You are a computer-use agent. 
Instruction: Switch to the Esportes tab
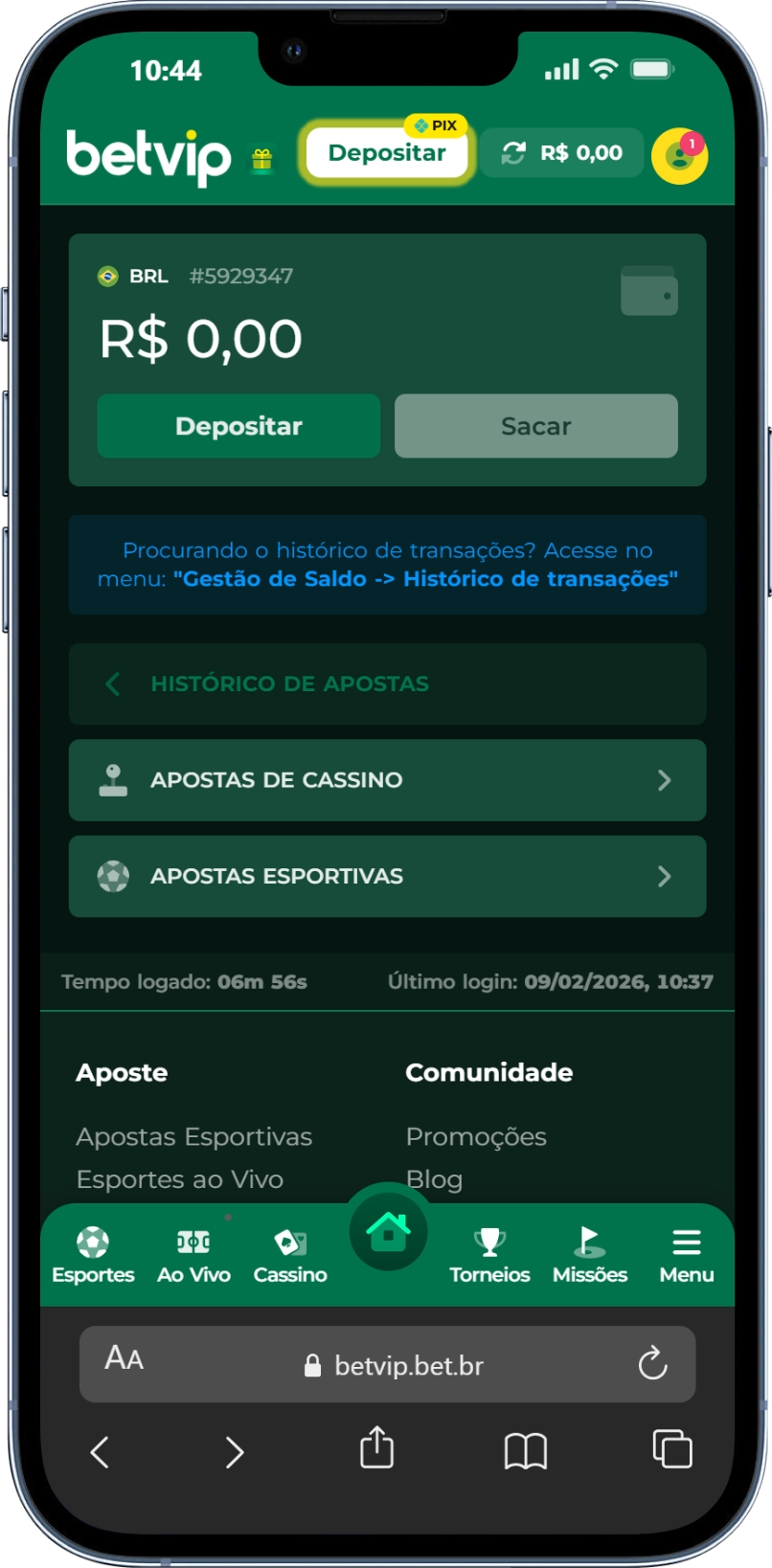[93, 1255]
